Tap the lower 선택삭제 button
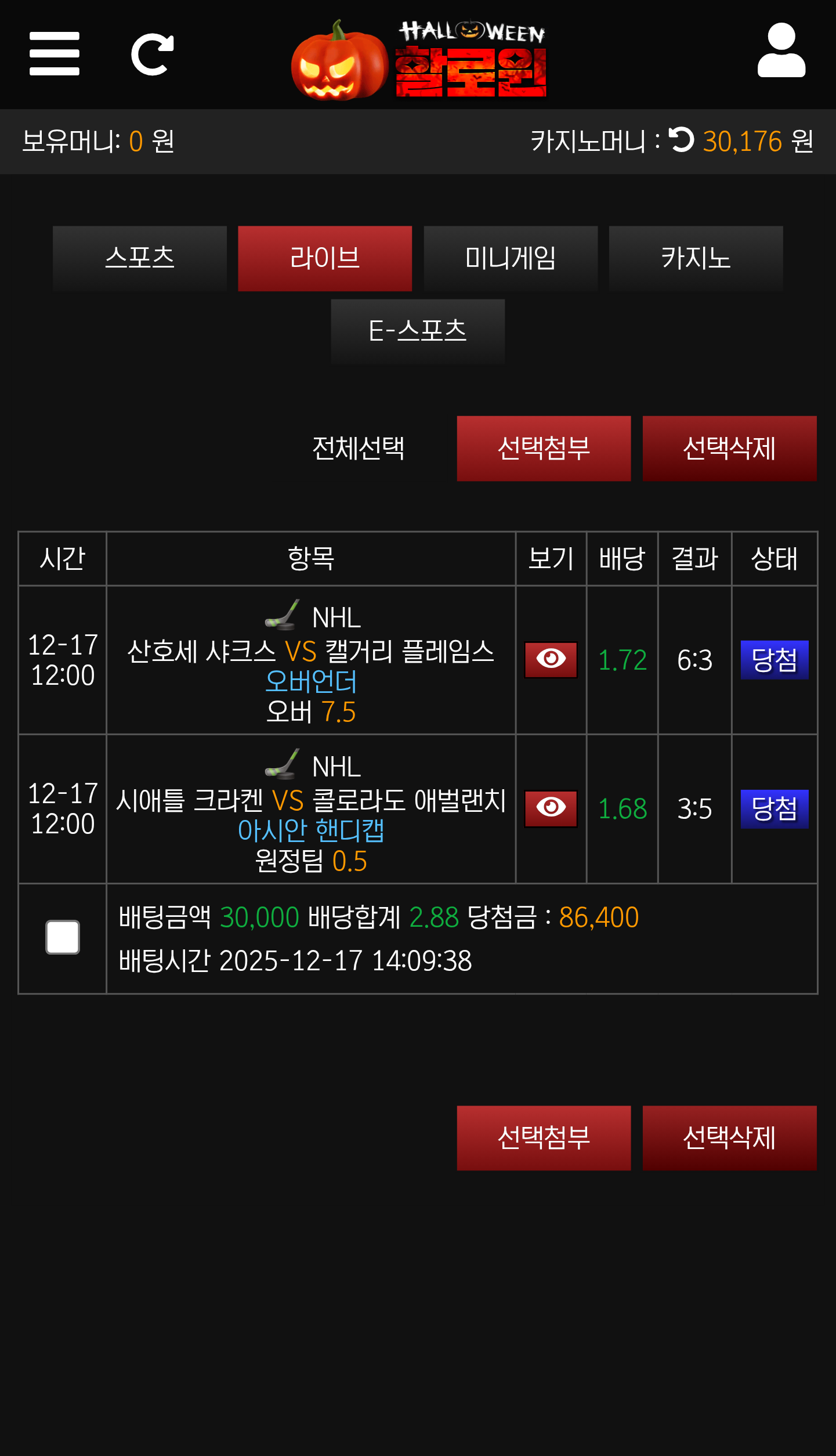 729,1137
